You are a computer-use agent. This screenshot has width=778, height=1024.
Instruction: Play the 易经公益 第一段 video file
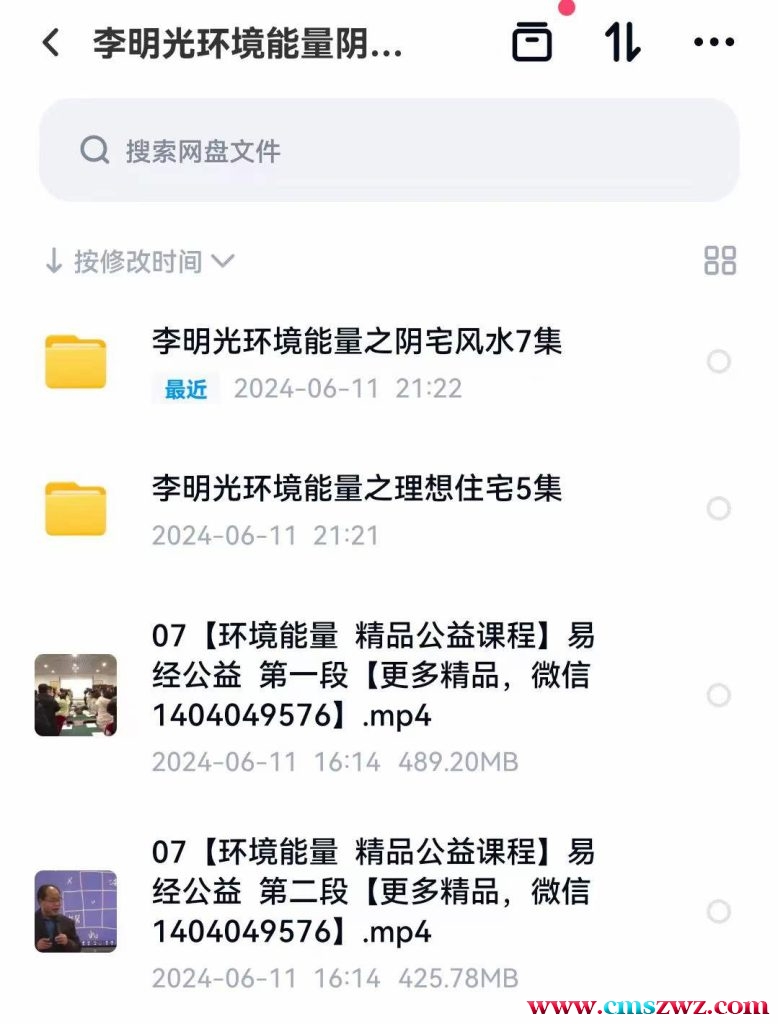[x=372, y=675]
